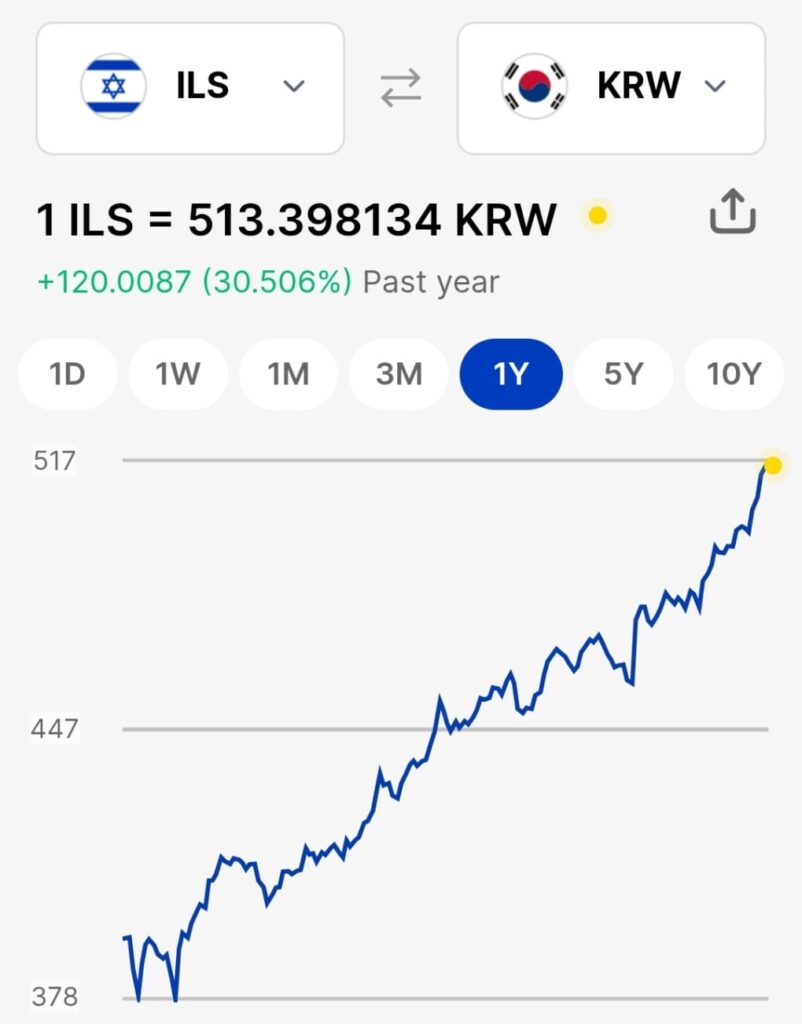The image size is (802, 1024).
Task: View the 5Y rate history
Action: [623, 374]
